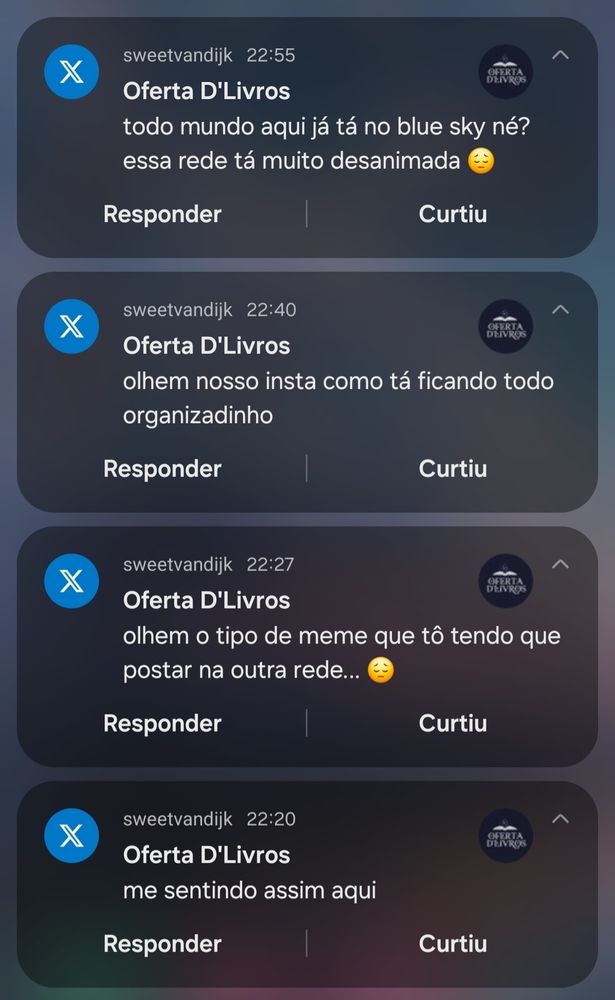Choose Responder on the 22:27 meme notification
615x1000 pixels.
pyautogui.click(x=162, y=723)
